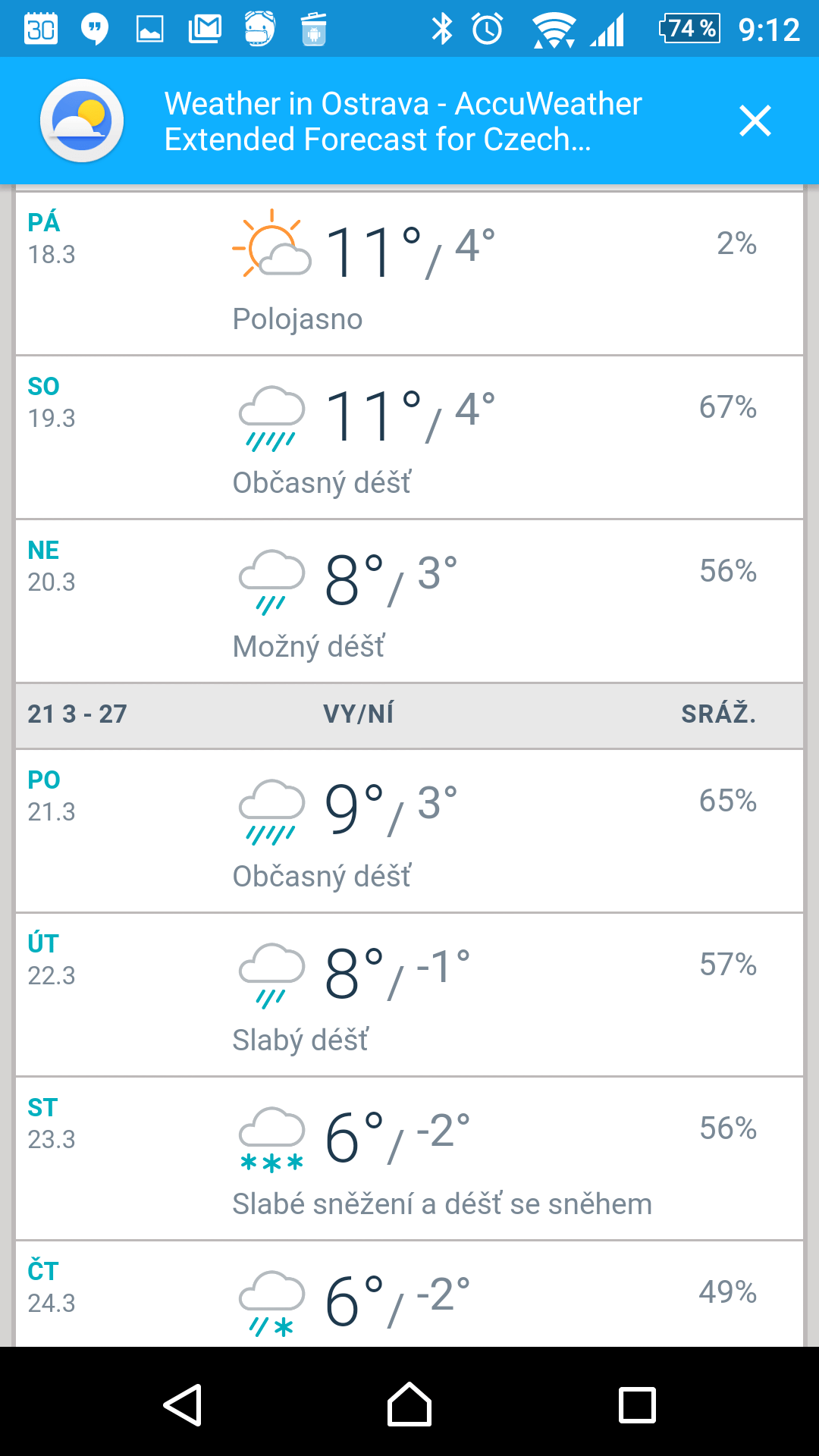Open the recent apps view
The width and height of the screenshot is (819, 1456).
point(637,1404)
